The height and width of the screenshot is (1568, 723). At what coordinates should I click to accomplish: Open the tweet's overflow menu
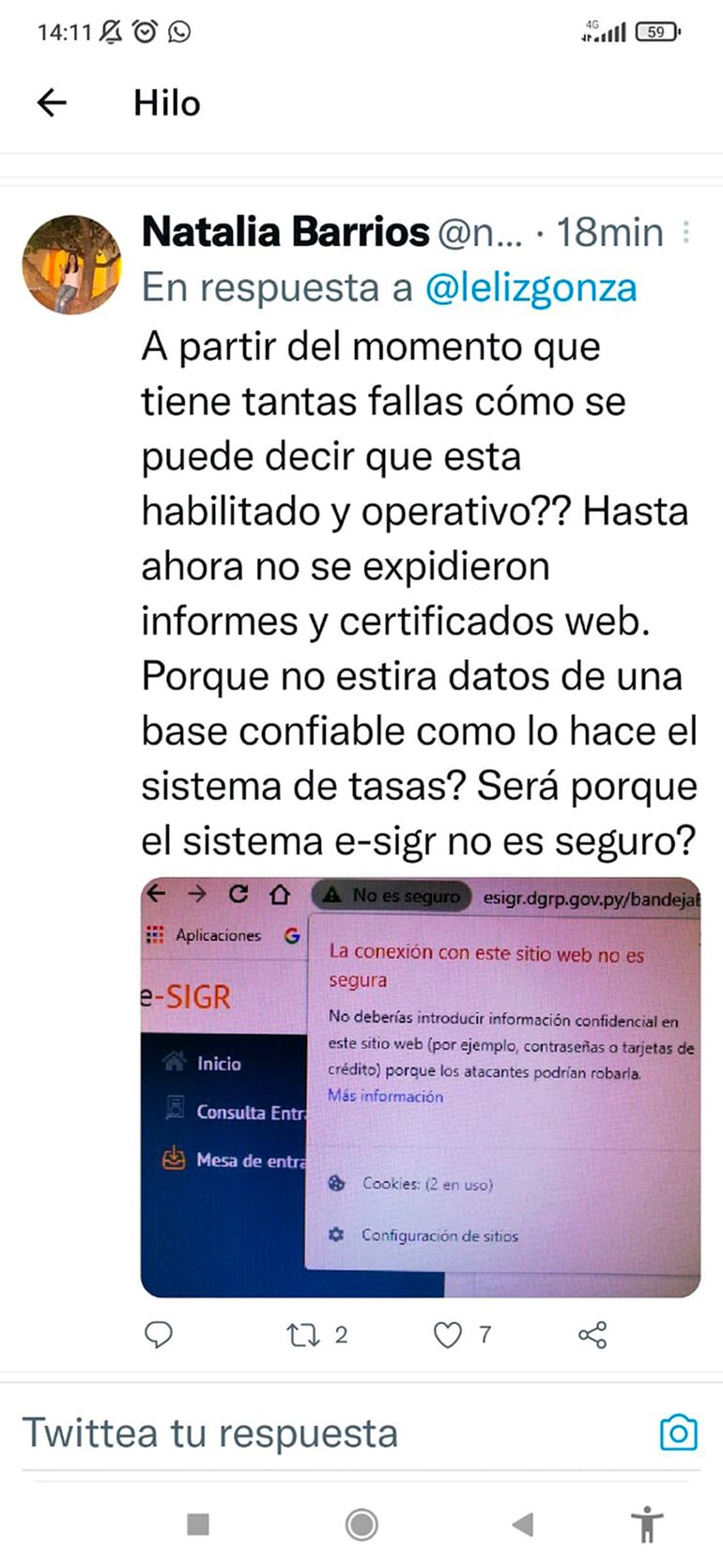point(686,232)
